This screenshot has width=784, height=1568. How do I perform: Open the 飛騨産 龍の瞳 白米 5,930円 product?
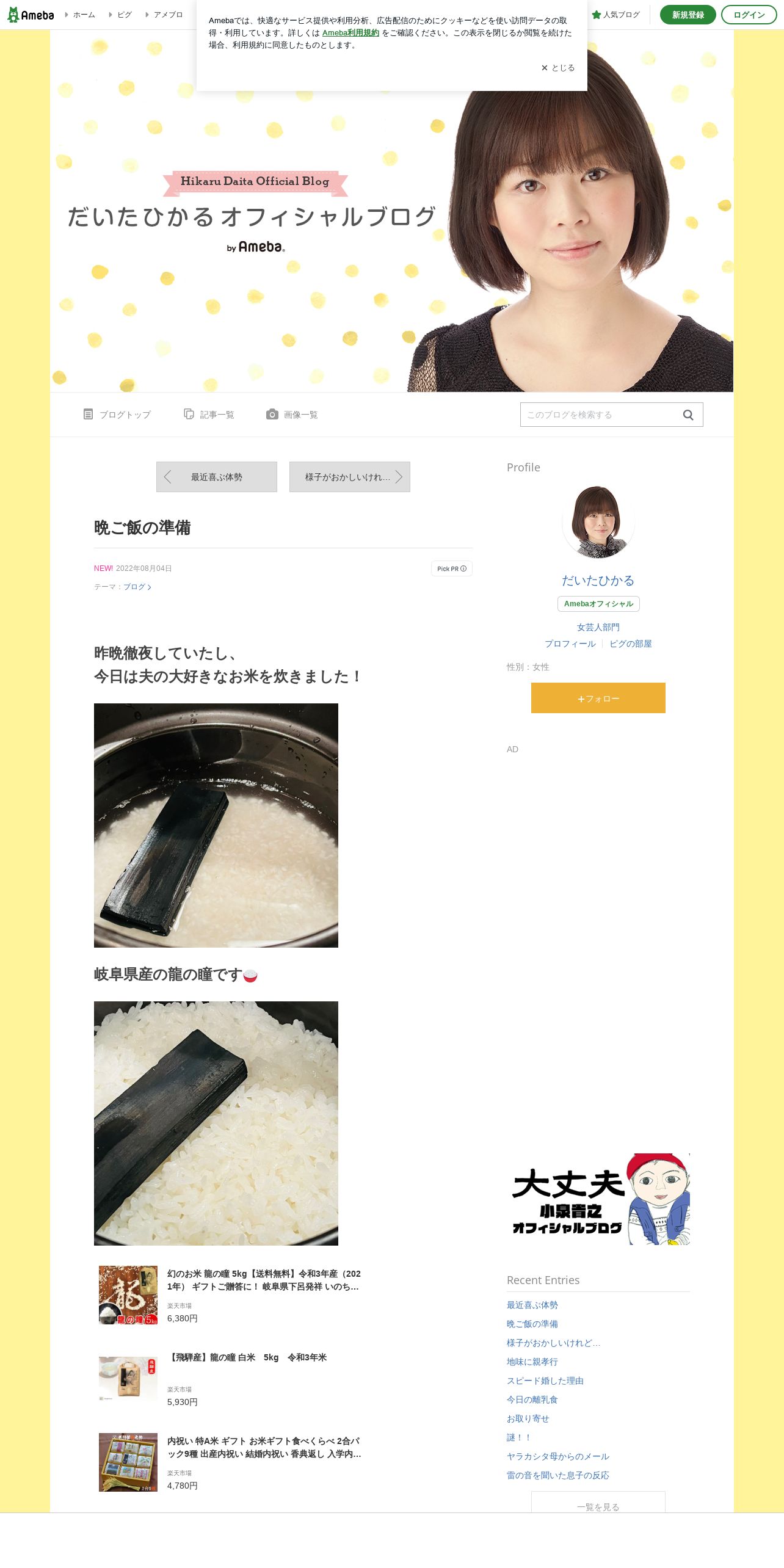[x=231, y=1379]
